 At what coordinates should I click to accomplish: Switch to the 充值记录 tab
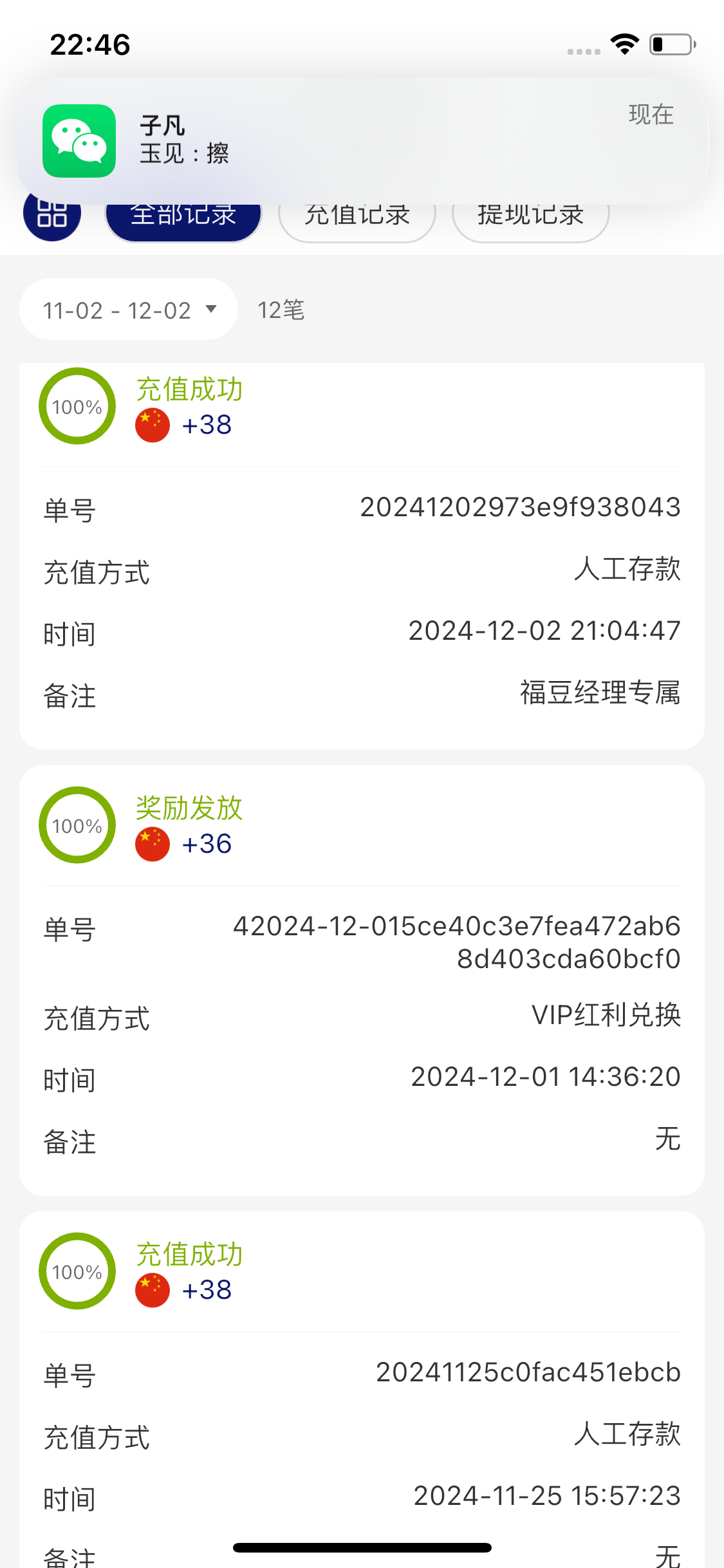[357, 219]
